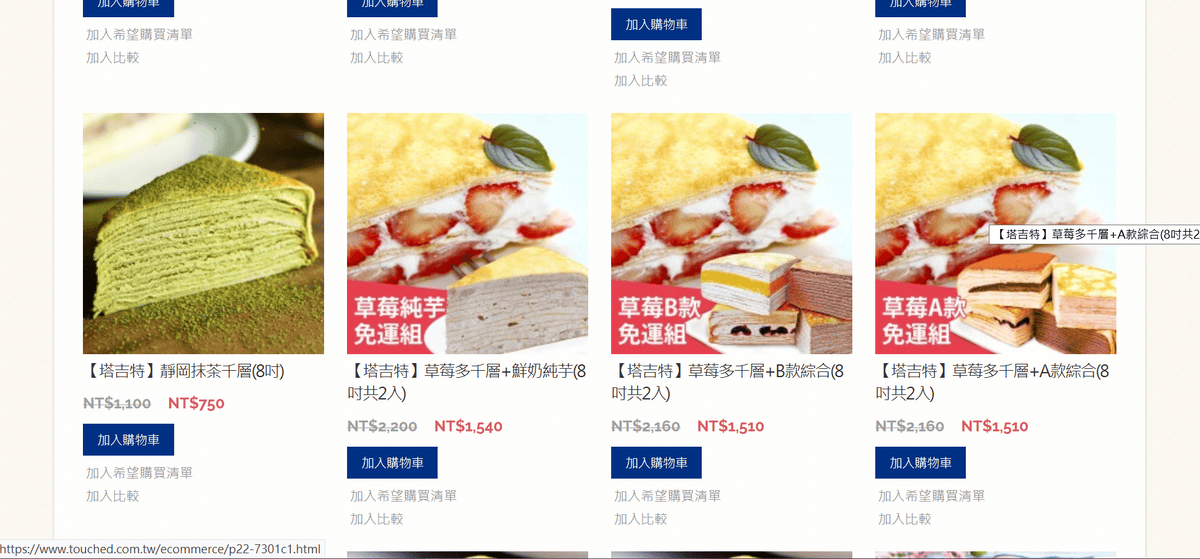Image resolution: width=1200 pixels, height=559 pixels.
Task: Add 靜岡抹茶千層 to the shopping cart
Action: 128,440
